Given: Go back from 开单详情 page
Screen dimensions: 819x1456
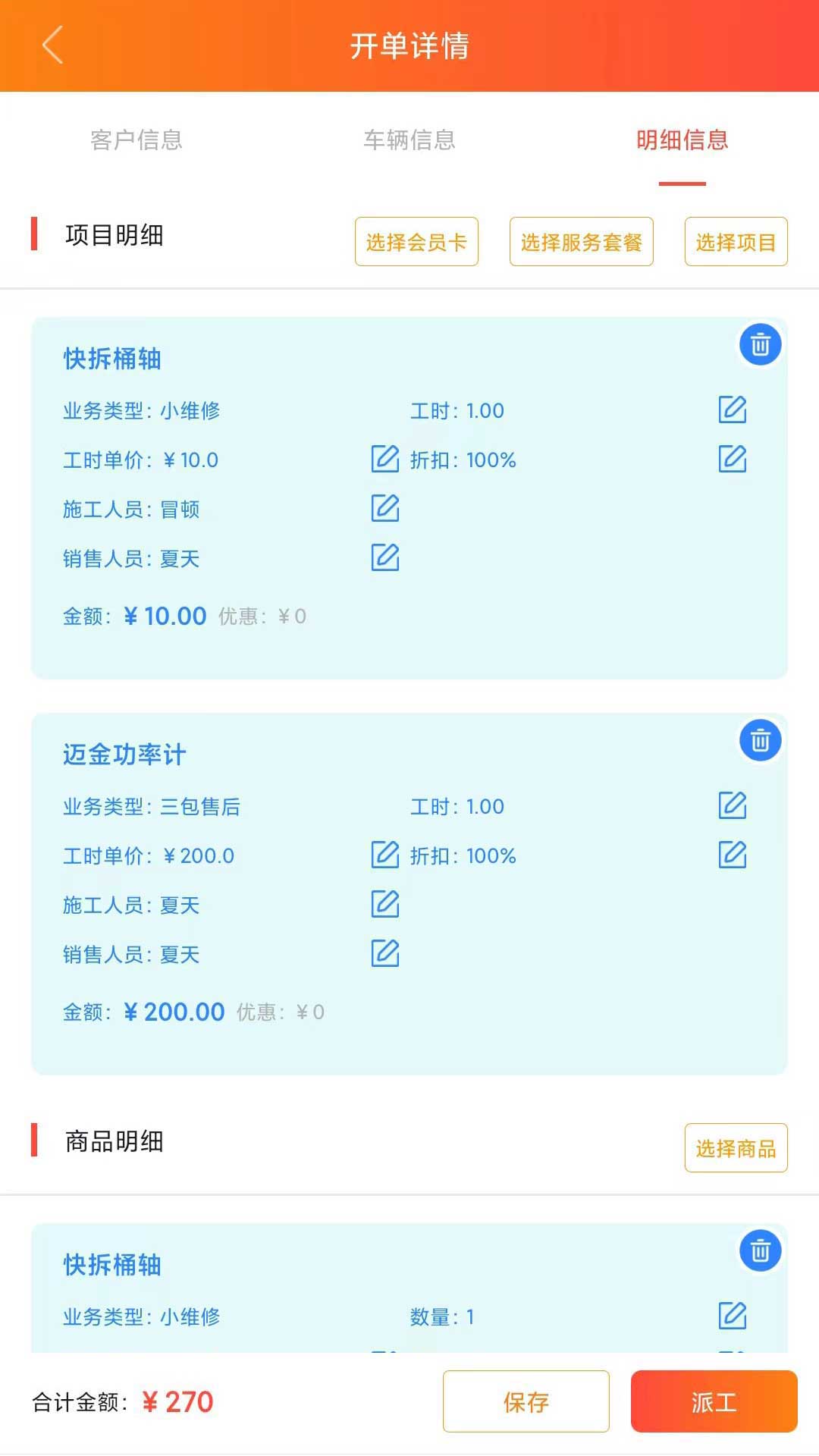Looking at the screenshot, I should click(52, 45).
